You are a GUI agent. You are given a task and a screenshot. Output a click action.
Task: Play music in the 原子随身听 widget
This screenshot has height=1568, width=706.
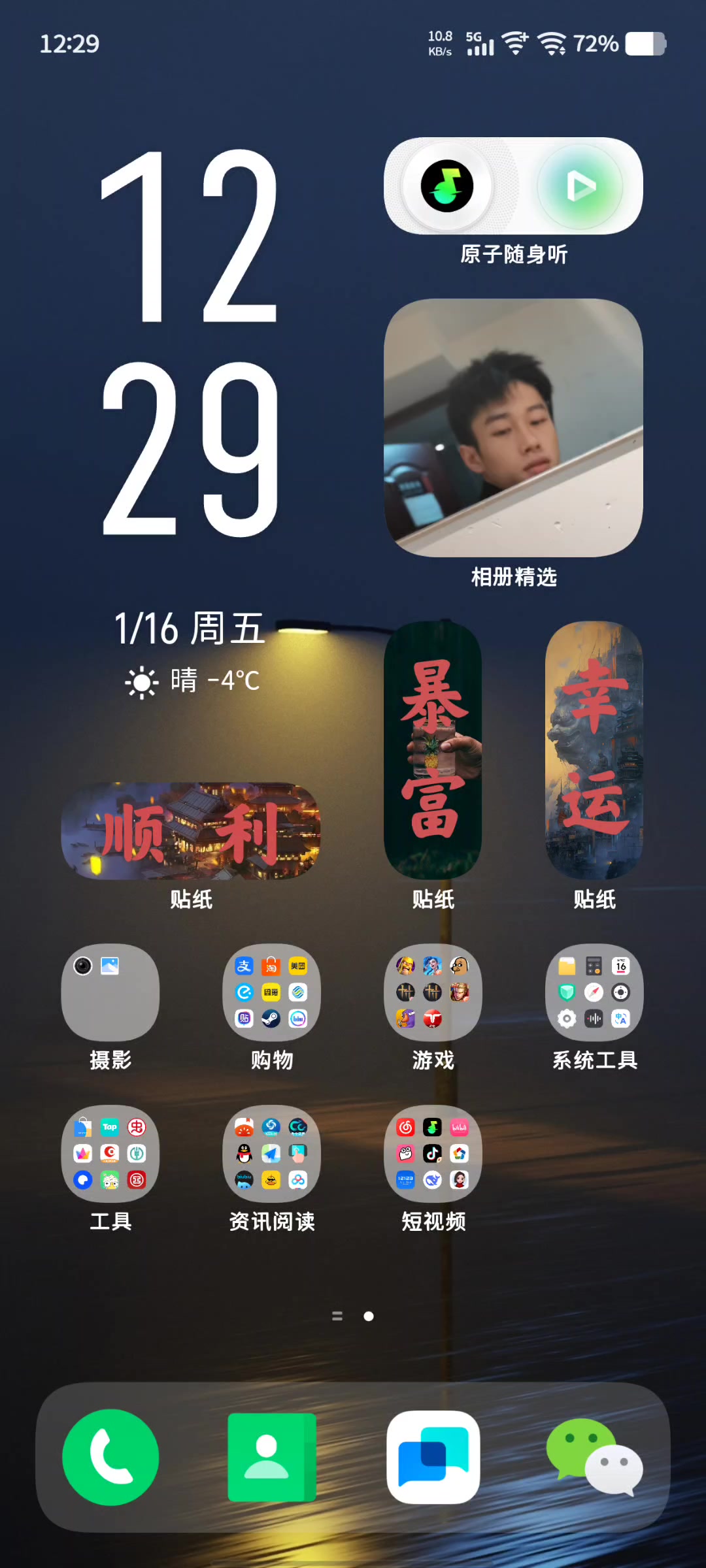[580, 187]
